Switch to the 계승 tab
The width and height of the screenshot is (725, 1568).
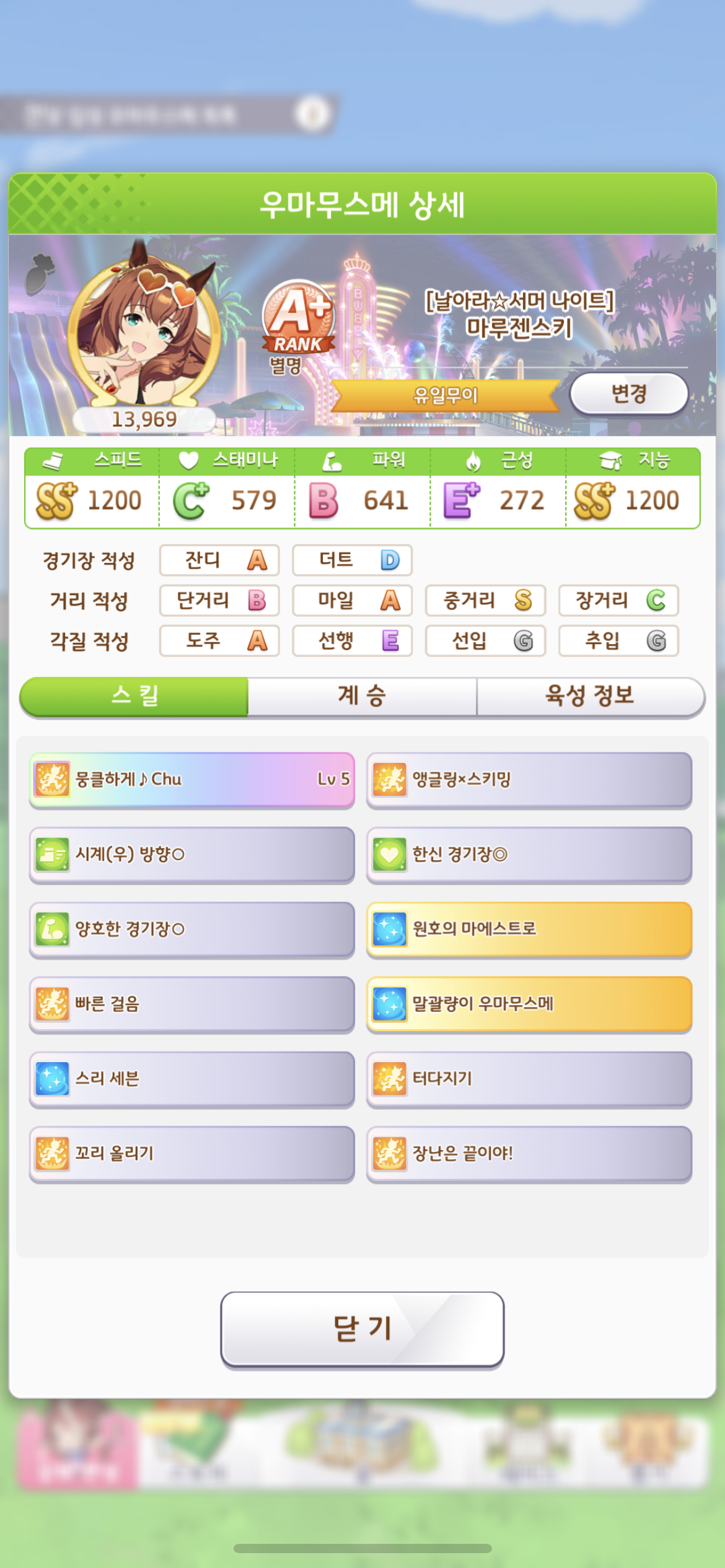point(362,696)
